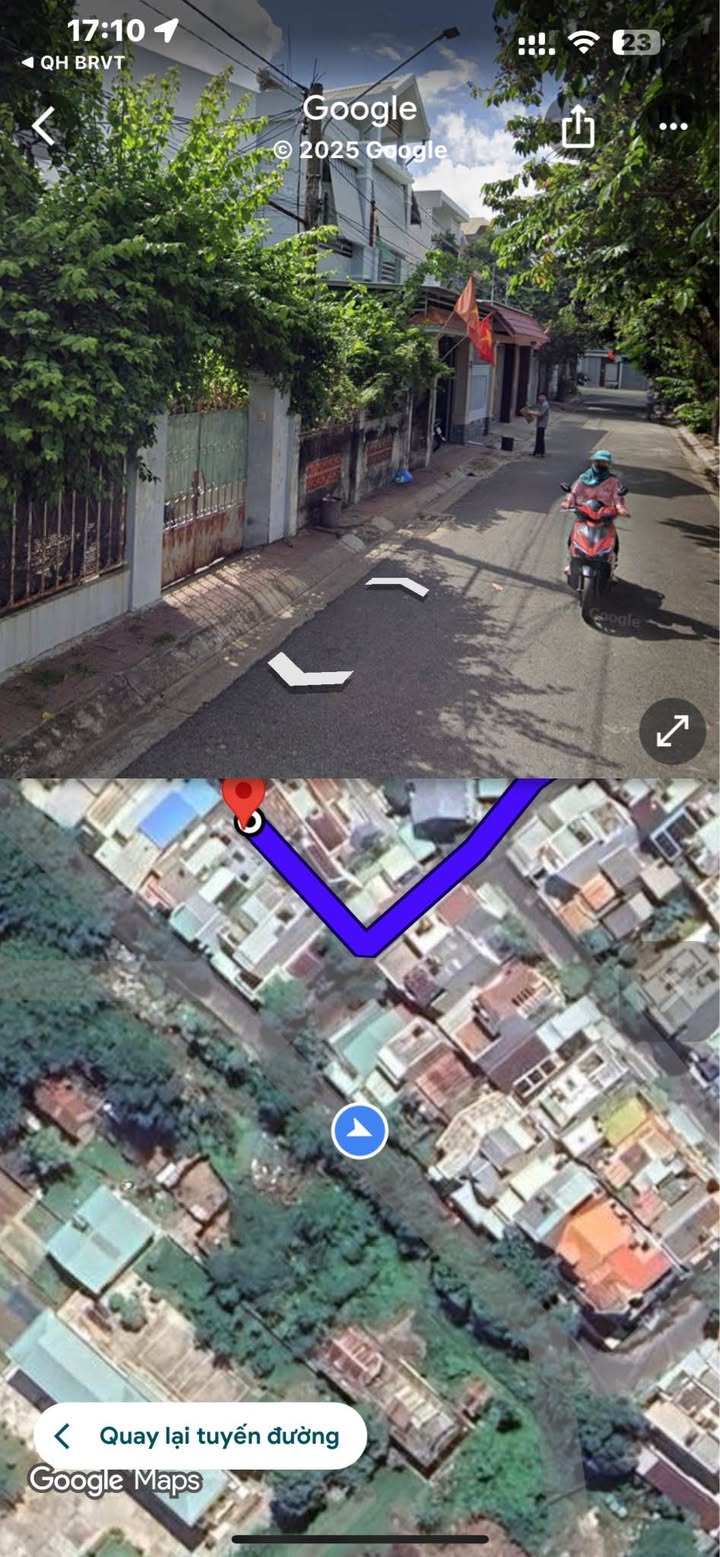Share this Street View location
The height and width of the screenshot is (1557, 720).
578,126
